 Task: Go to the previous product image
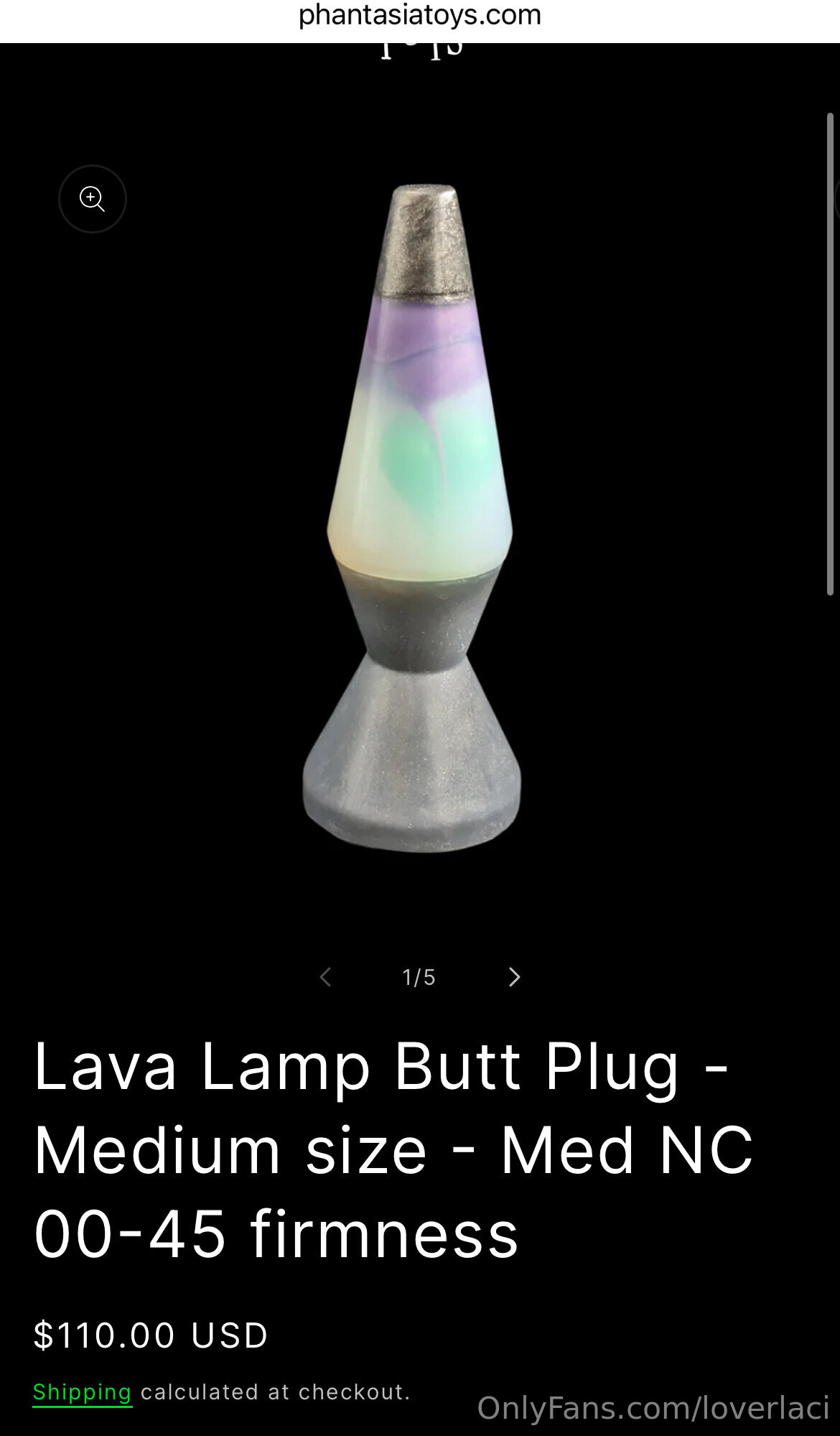325,977
